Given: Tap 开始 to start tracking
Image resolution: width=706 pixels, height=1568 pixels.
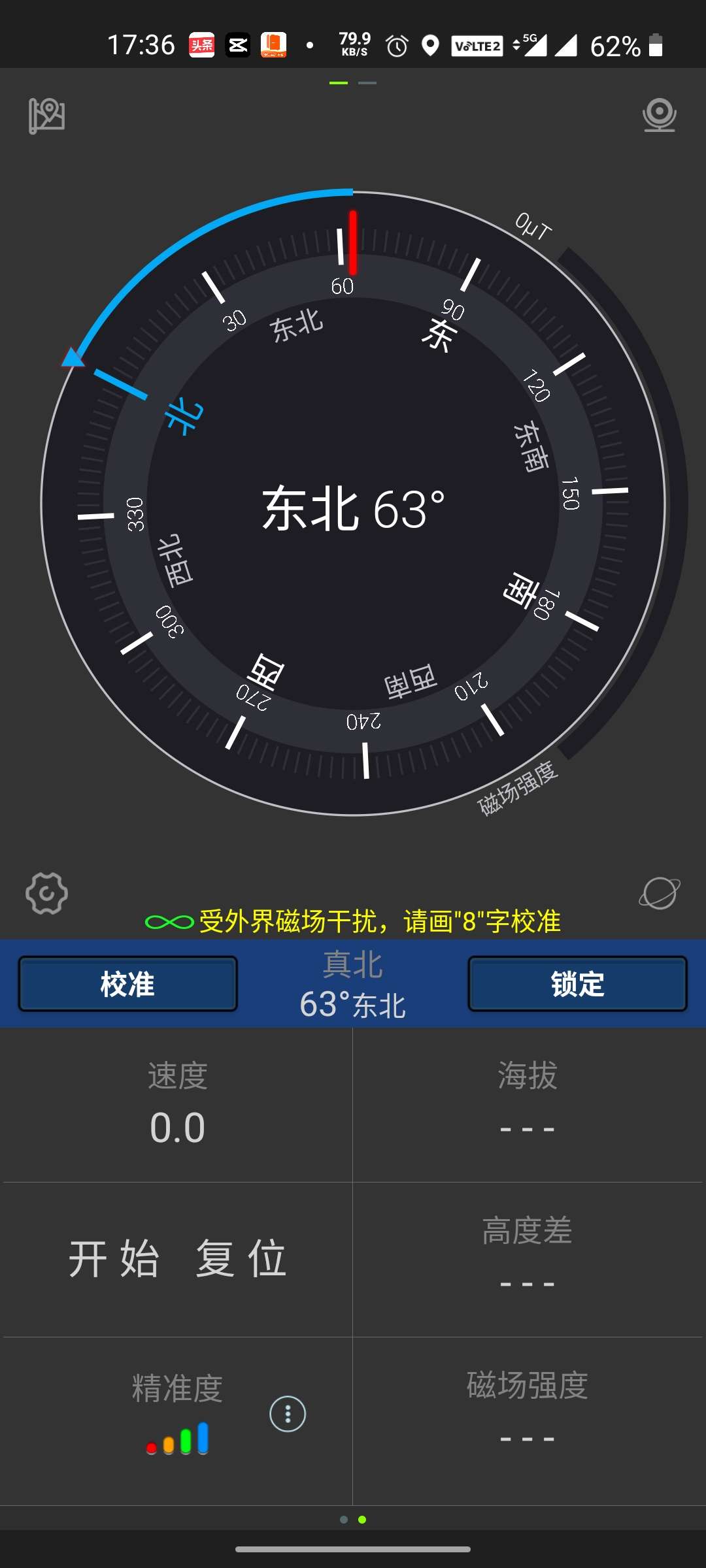Looking at the screenshot, I should (114, 1258).
